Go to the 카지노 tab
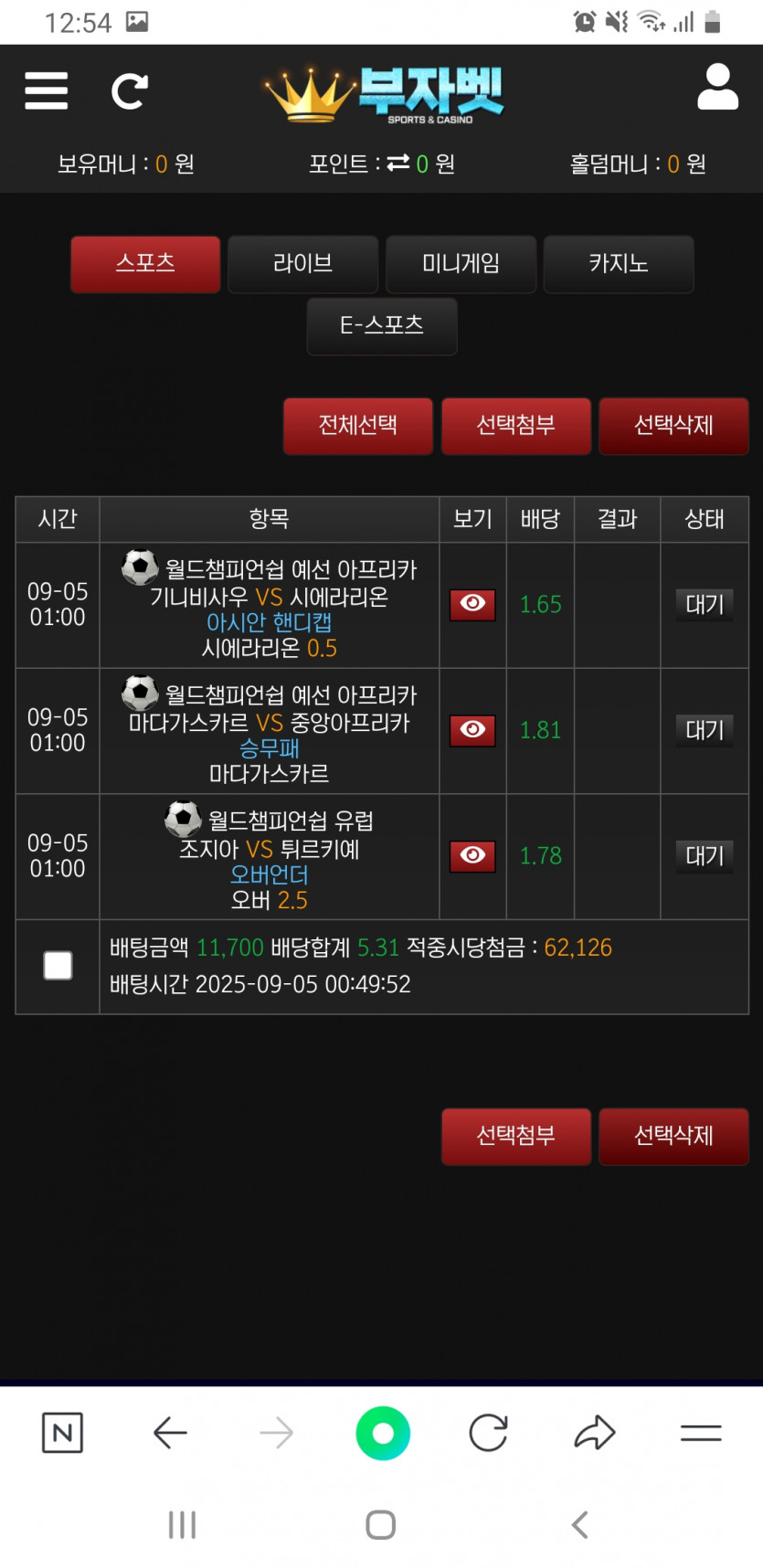The image size is (763, 1568). tap(619, 264)
